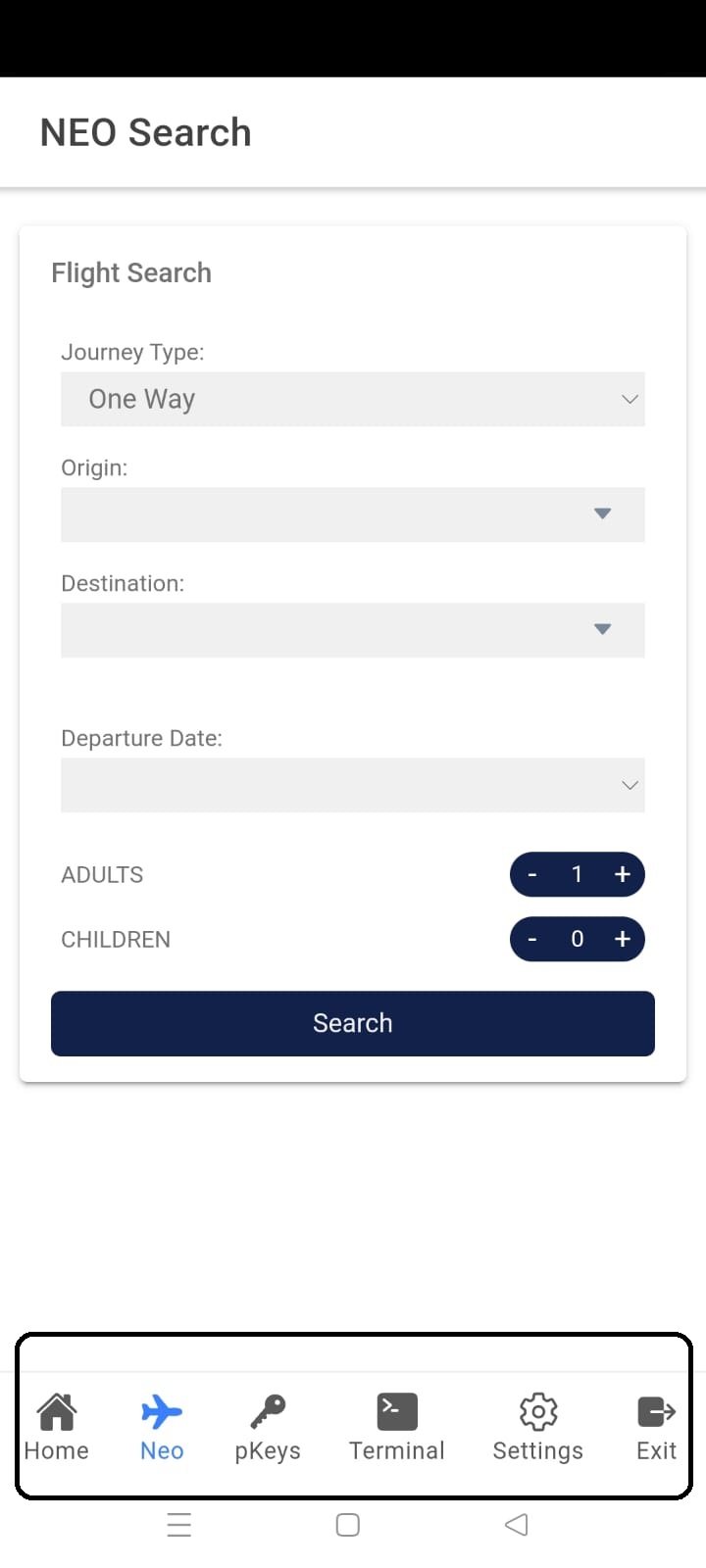Decrease the CHILDREN count with minus
Viewport: 706px width, 1568px height.
(532, 939)
